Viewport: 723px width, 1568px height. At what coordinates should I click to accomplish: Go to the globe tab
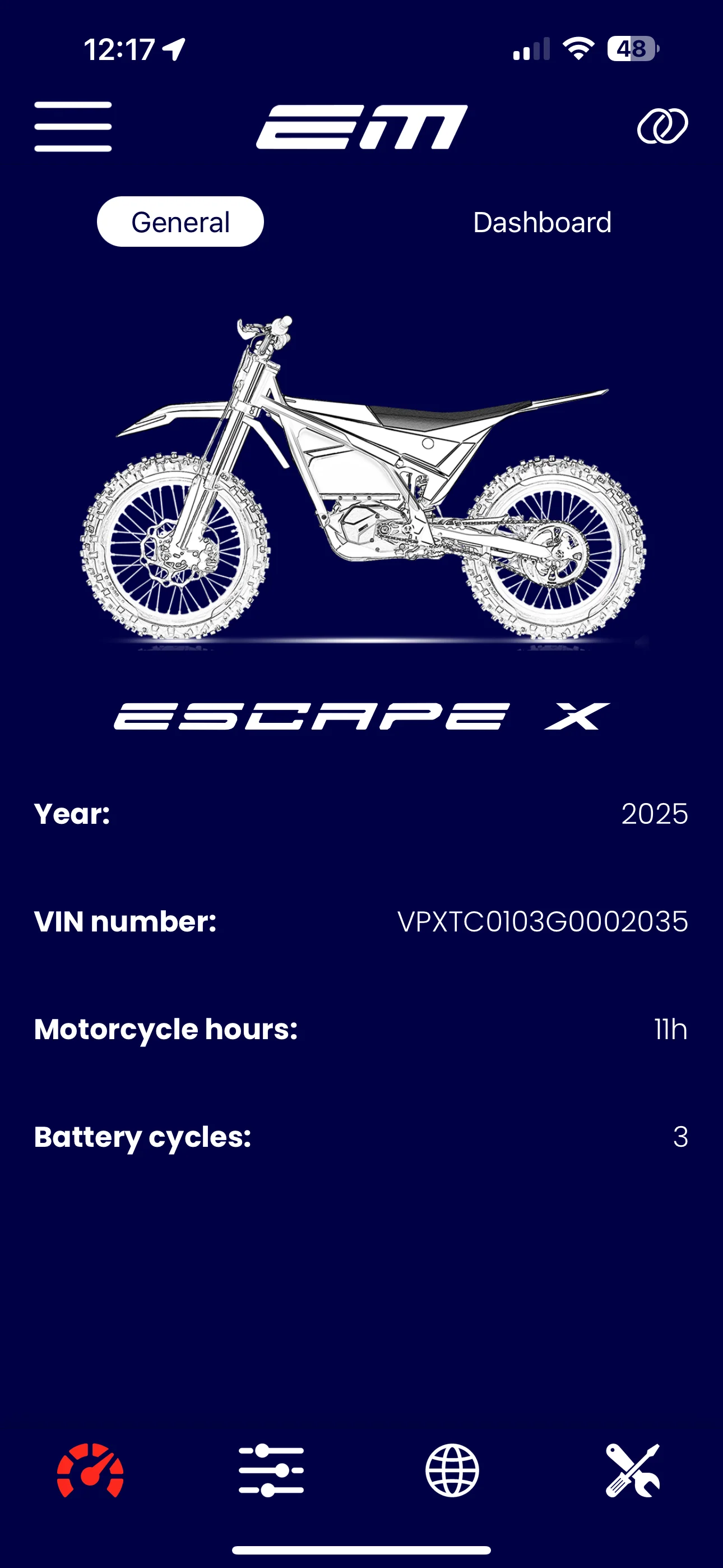(452, 1469)
